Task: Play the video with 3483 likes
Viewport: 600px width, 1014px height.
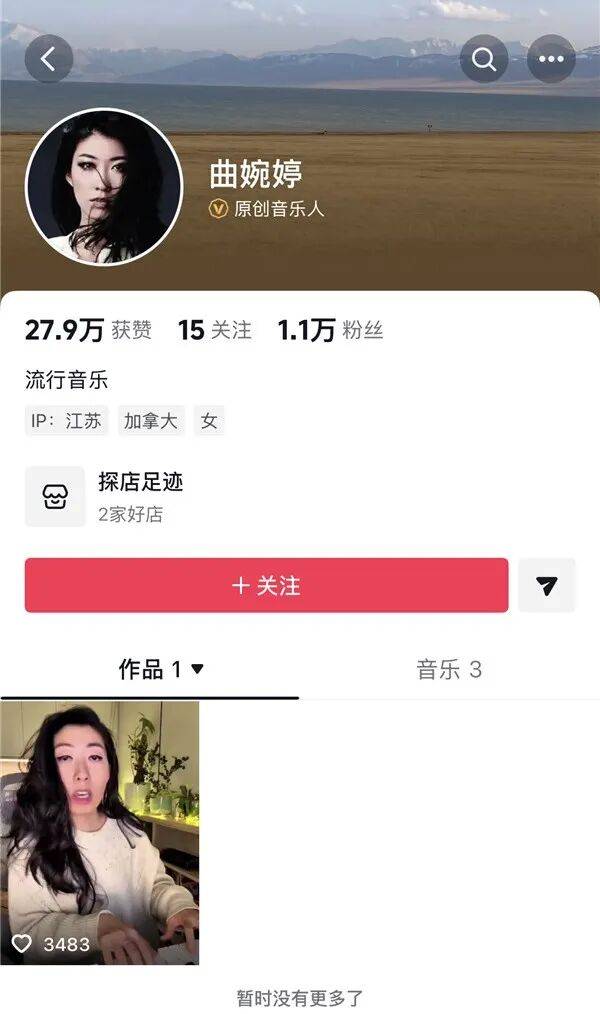Action: click(100, 832)
